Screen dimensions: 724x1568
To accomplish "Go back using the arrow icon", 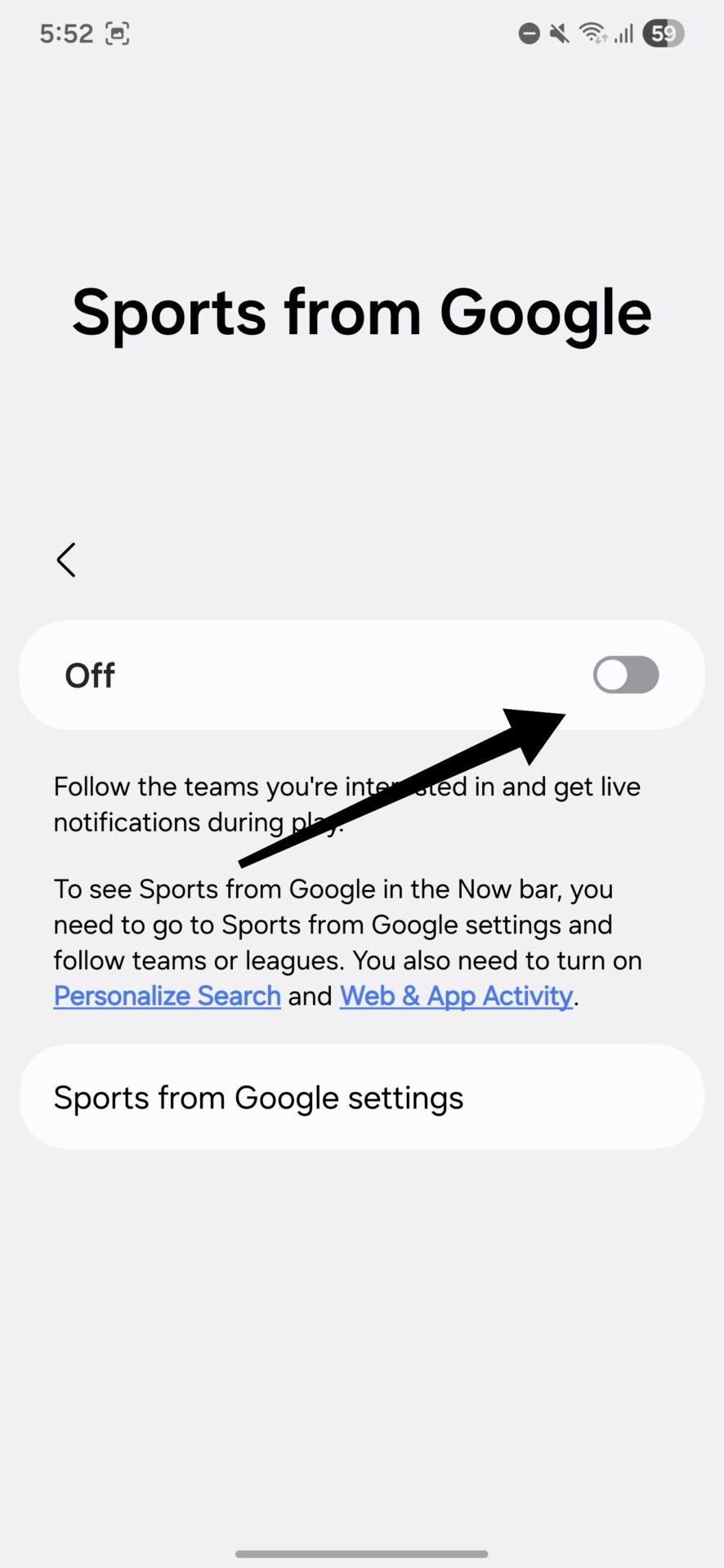I will point(66,560).
